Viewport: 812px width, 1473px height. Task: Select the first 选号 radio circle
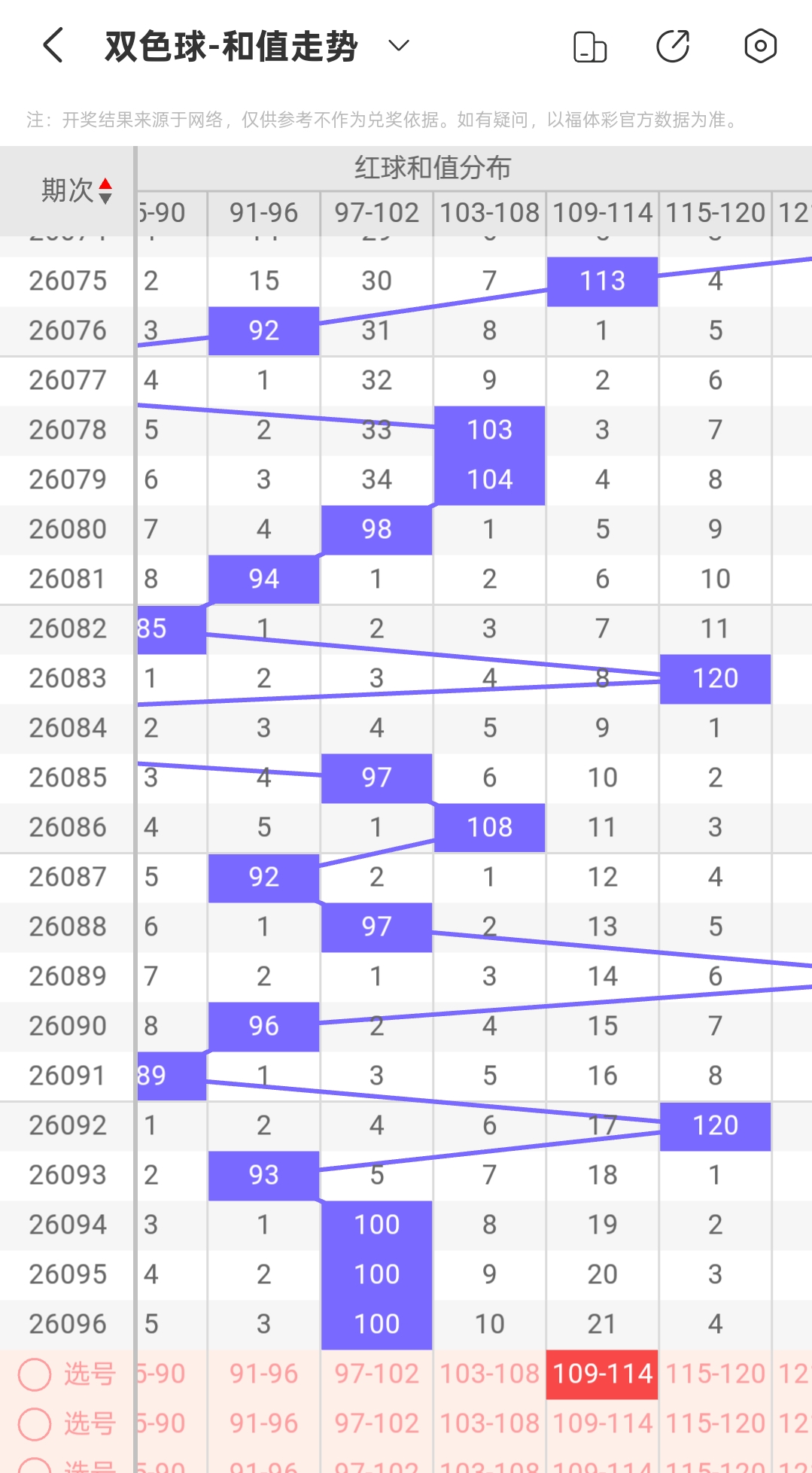(35, 1374)
